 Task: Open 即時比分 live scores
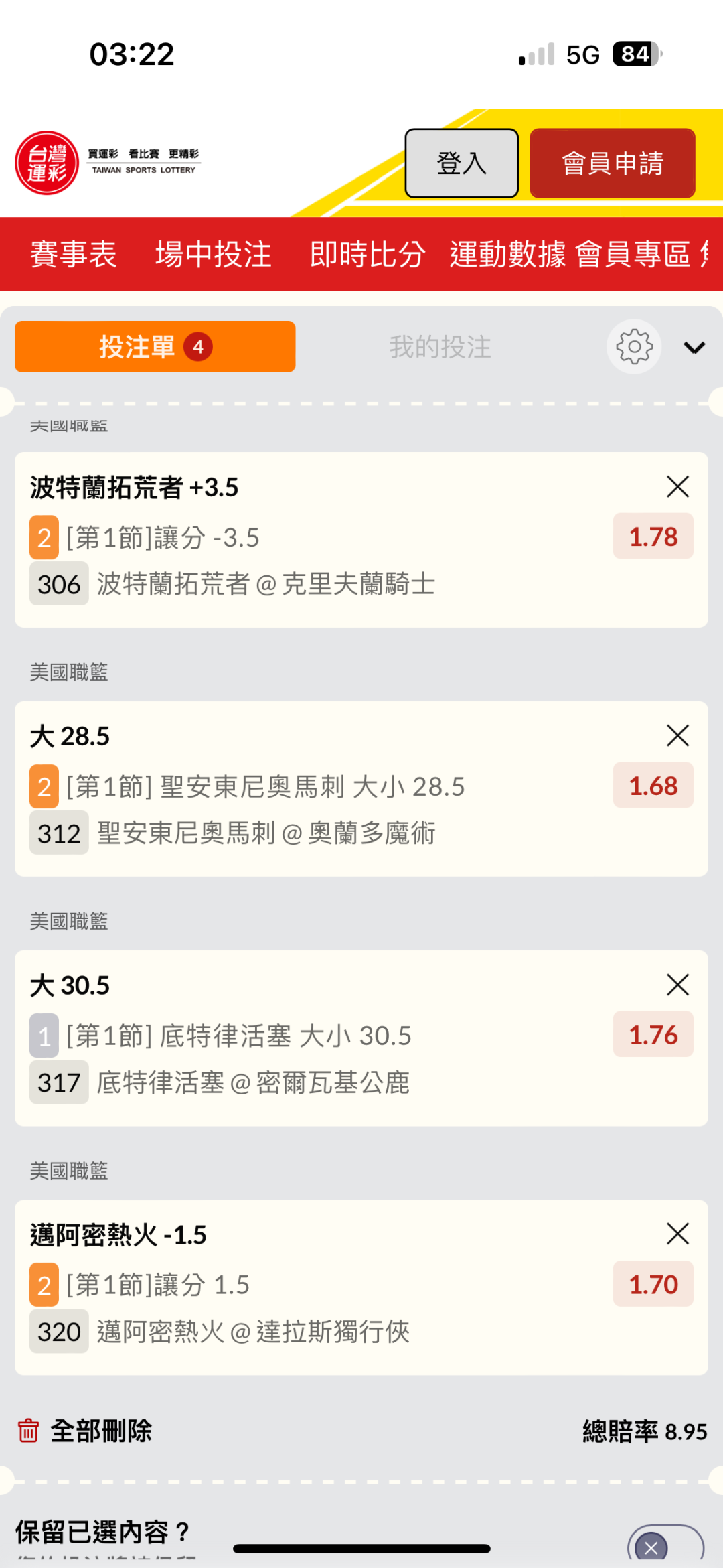[367, 255]
